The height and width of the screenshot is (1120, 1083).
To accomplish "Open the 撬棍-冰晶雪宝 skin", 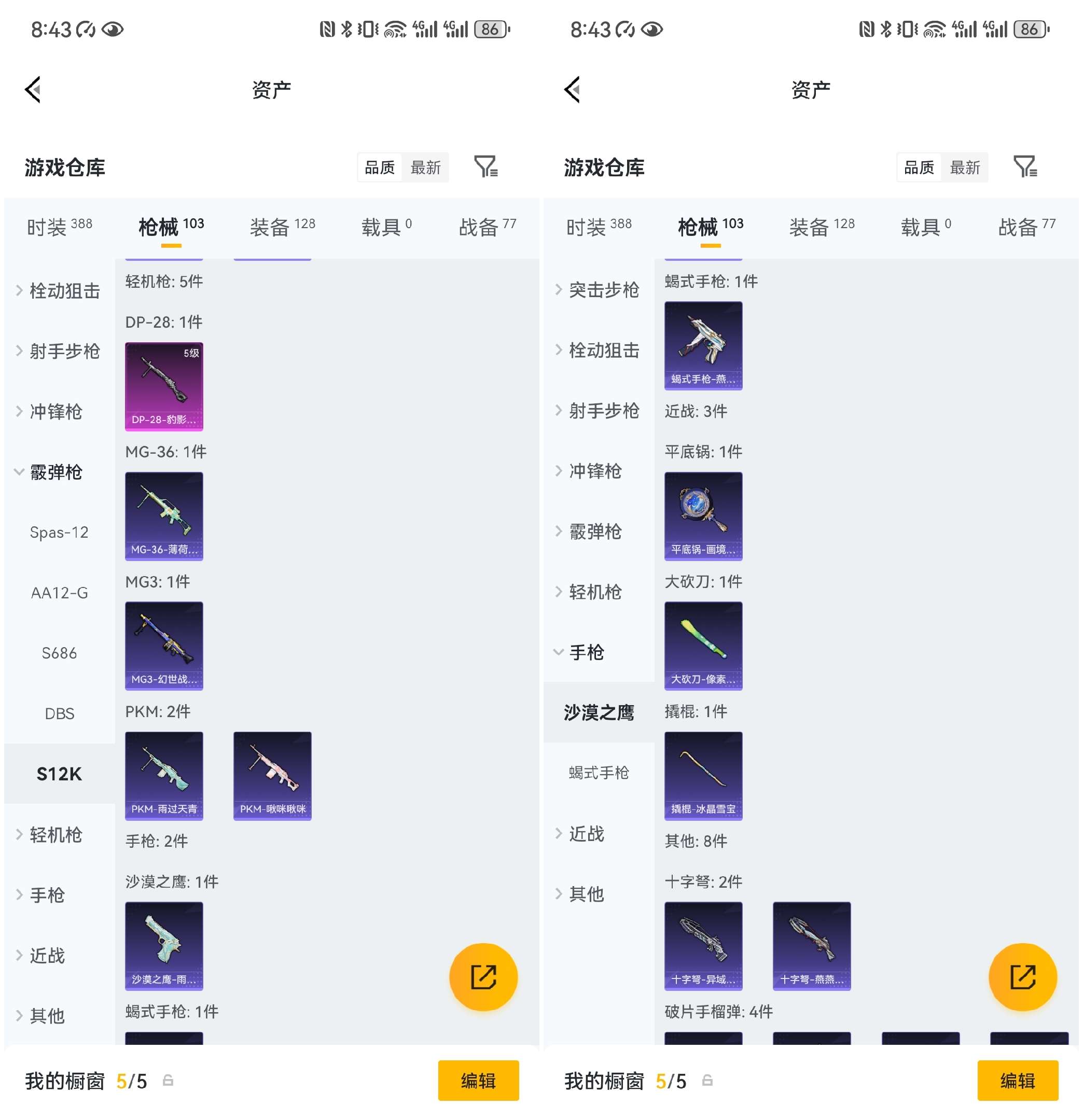I will click(703, 775).
